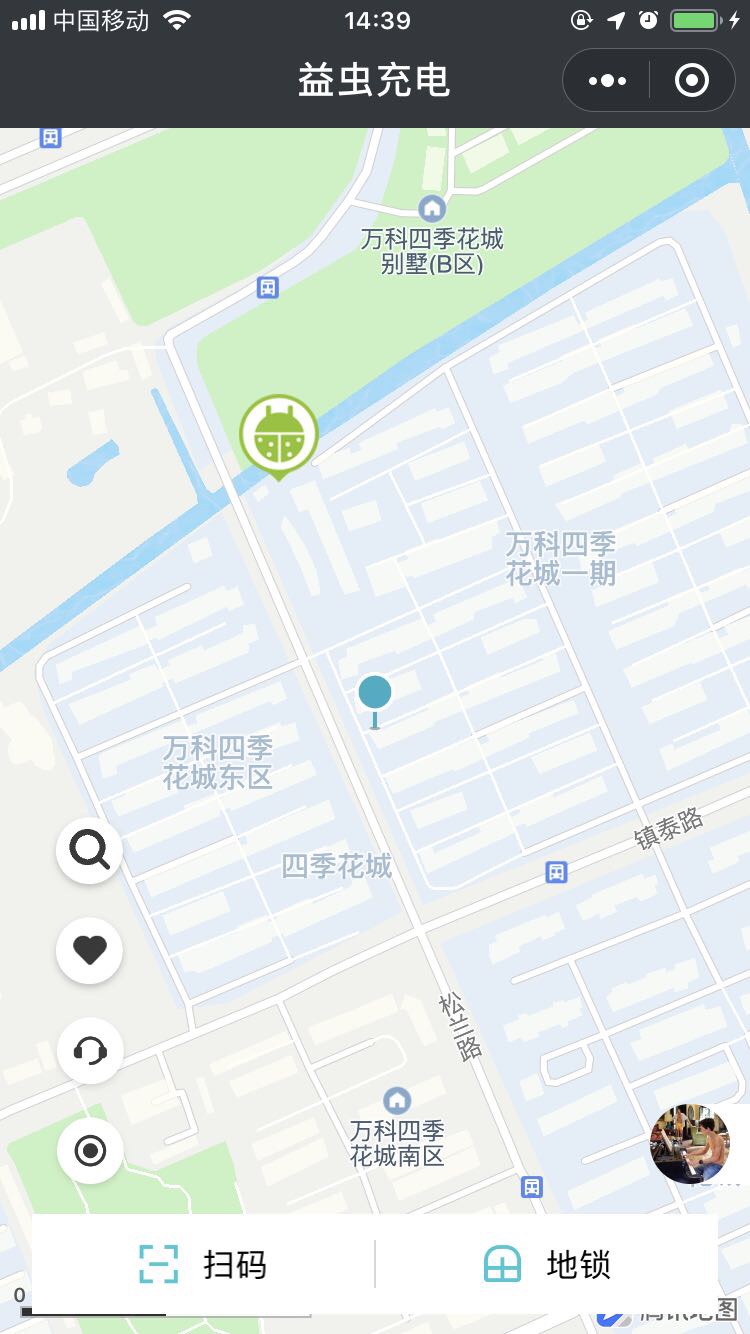The height and width of the screenshot is (1334, 750).
Task: Contact customer service via headset button
Action: click(x=90, y=1051)
